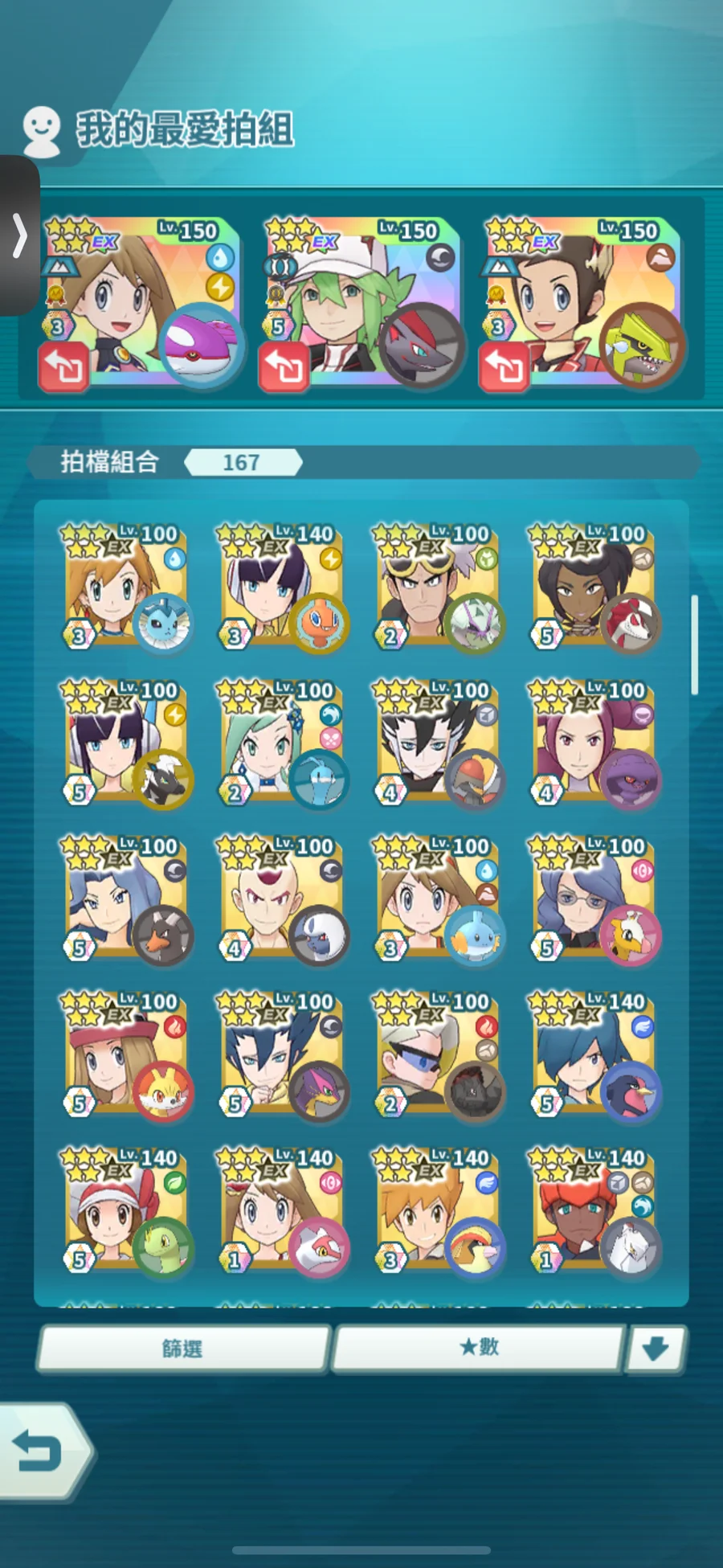Expand the side panel arrow
Image resolution: width=723 pixels, height=1568 pixels.
19,235
